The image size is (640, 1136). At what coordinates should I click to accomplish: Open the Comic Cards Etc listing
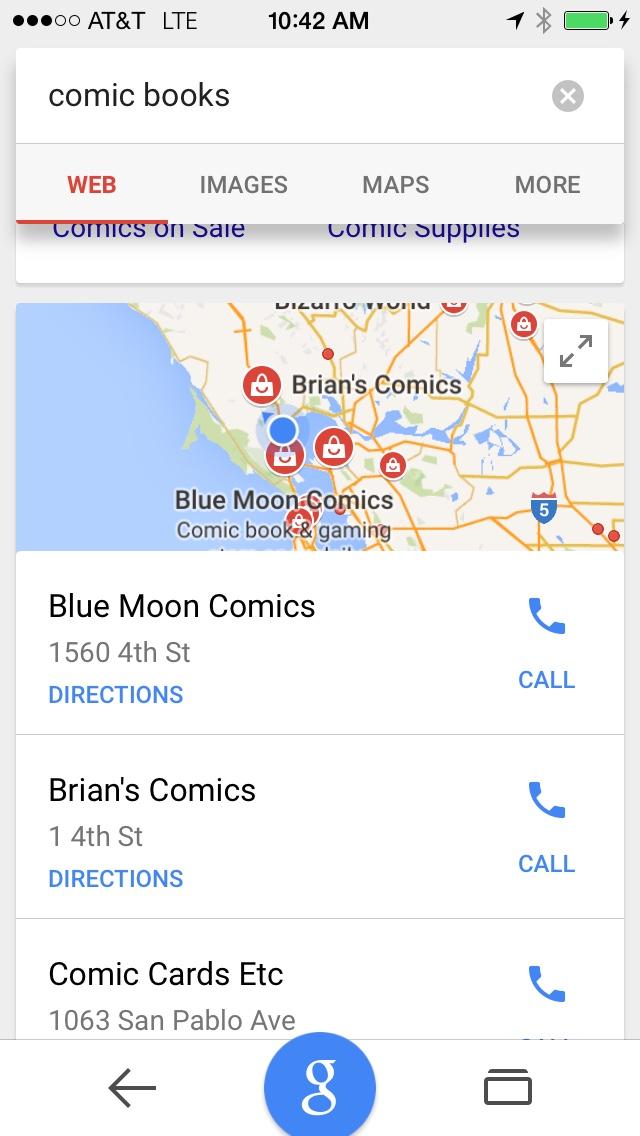pos(166,974)
